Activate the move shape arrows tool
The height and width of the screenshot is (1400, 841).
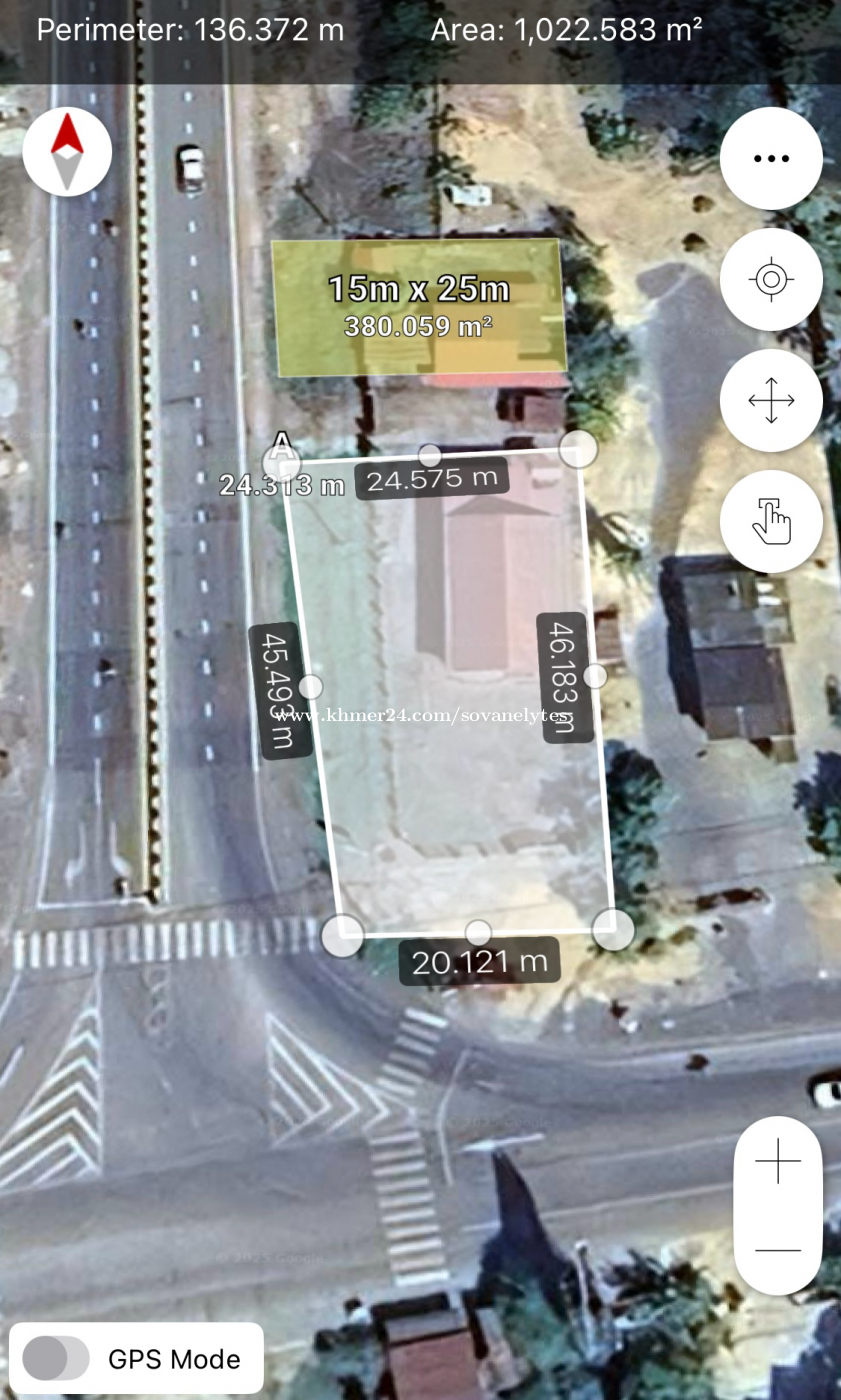(771, 400)
